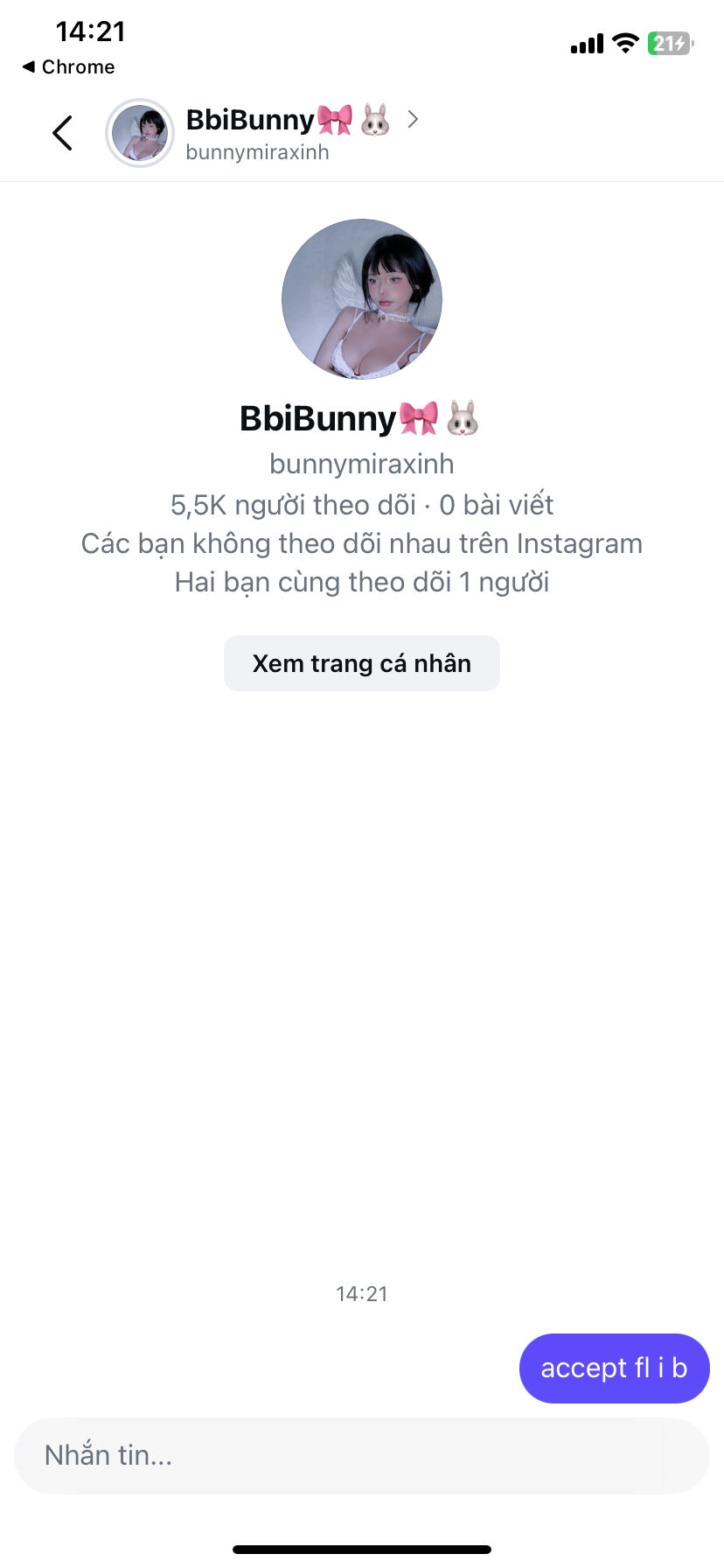This screenshot has height=1568, width=724.
Task: Open the large BbiBunny profile picture
Action: (x=361, y=299)
